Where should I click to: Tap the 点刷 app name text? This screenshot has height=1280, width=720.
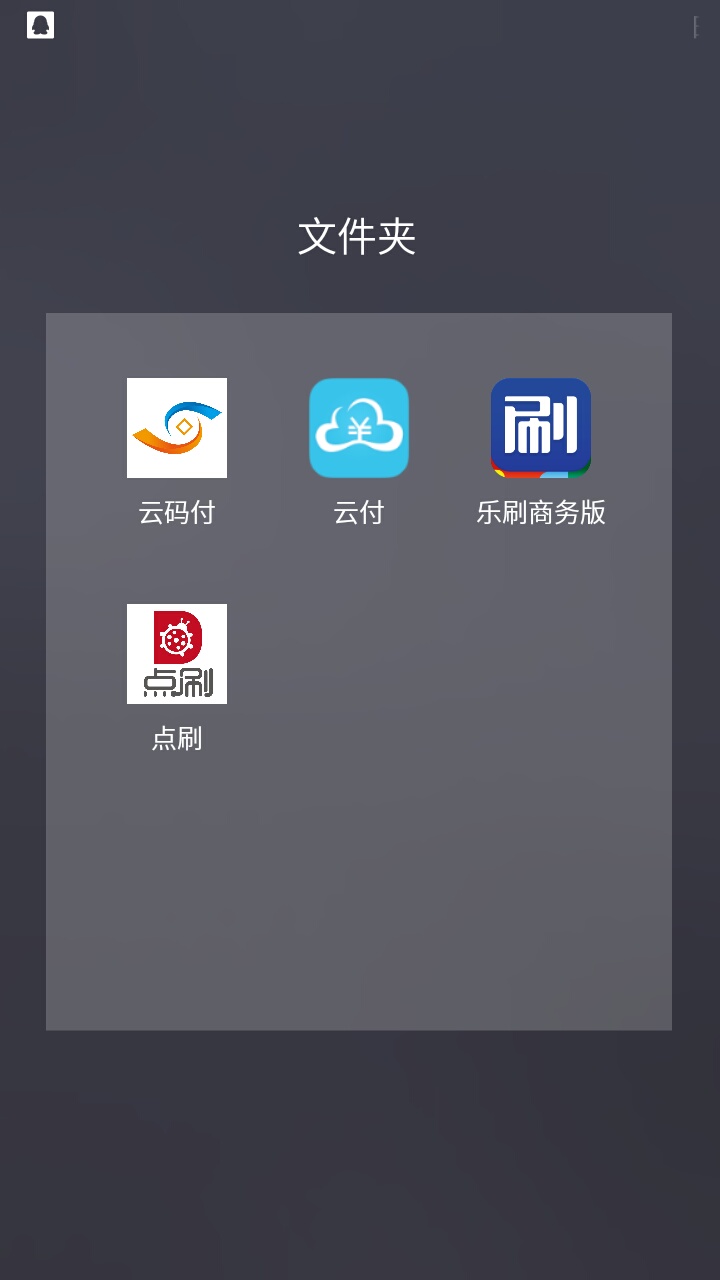177,739
